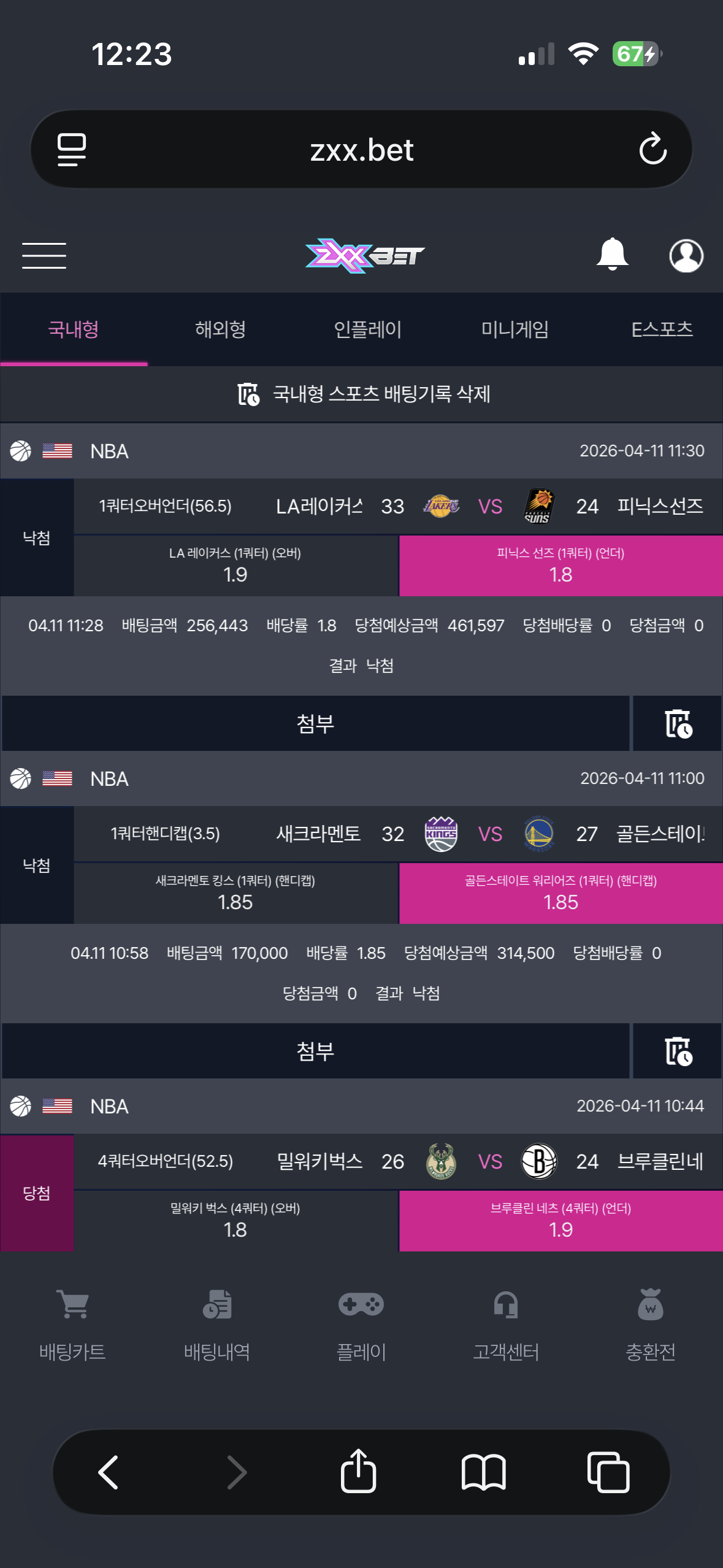Open the E스포츠 tab
The width and height of the screenshot is (723, 1568).
(662, 329)
